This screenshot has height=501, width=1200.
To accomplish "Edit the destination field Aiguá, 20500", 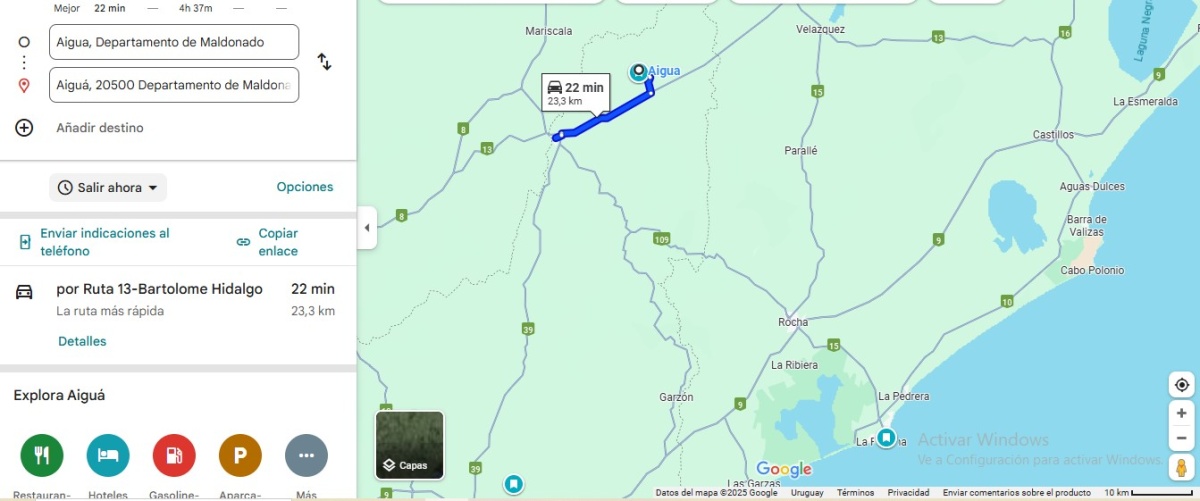I will [x=174, y=85].
